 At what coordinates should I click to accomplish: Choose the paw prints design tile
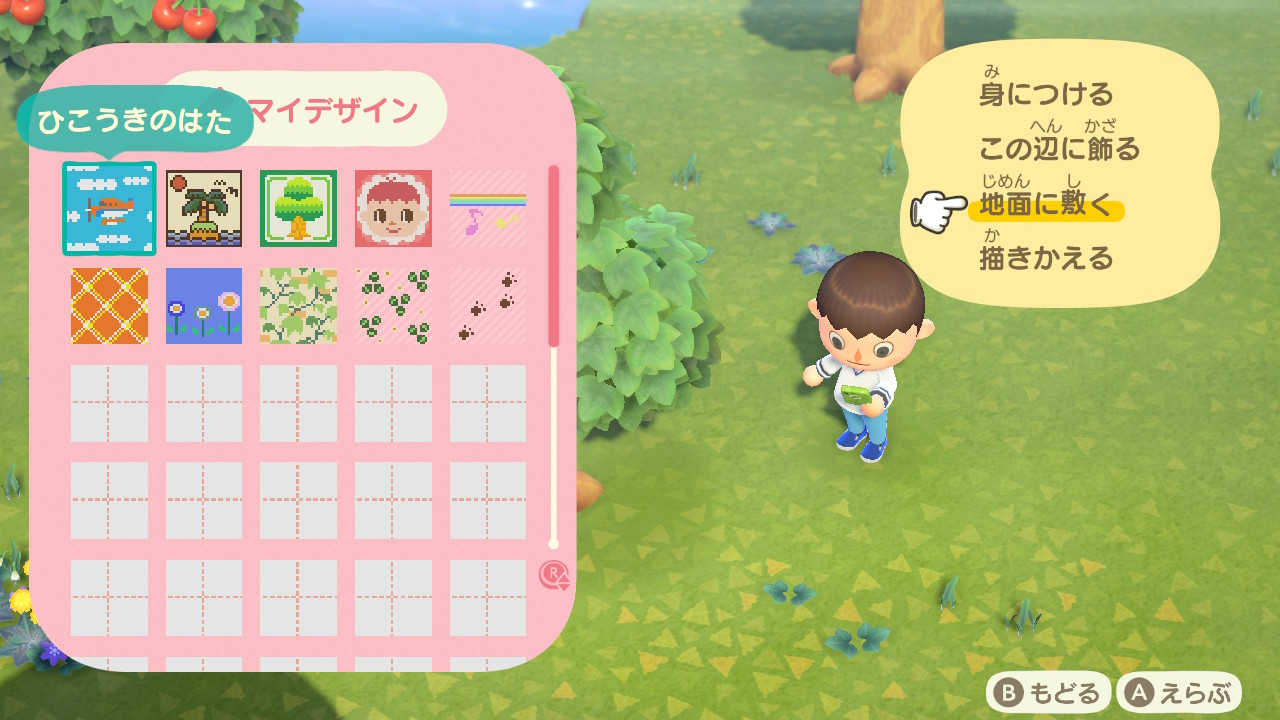click(488, 306)
